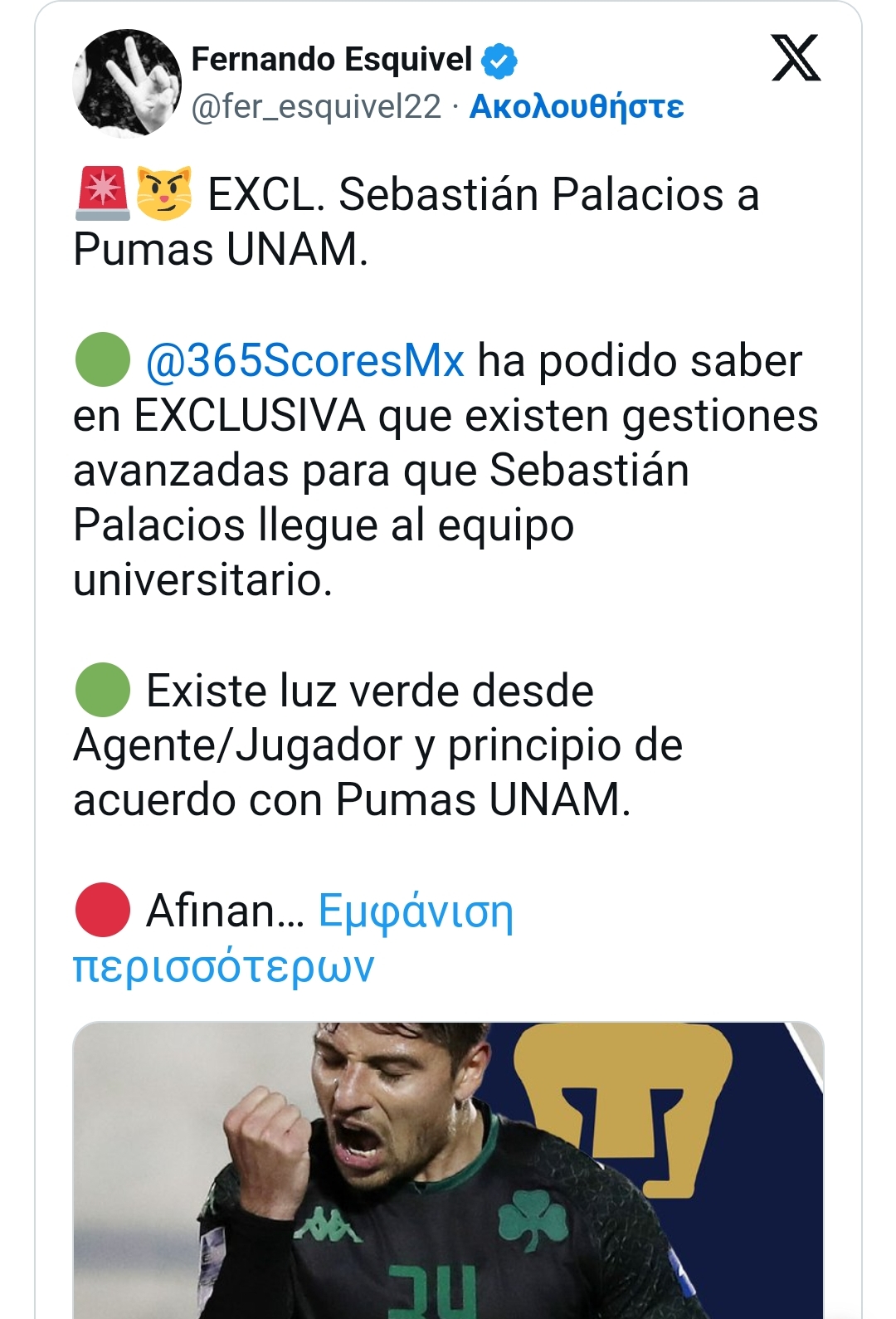Open the X logo link
The height and width of the screenshot is (1319, 896).
coord(796,58)
